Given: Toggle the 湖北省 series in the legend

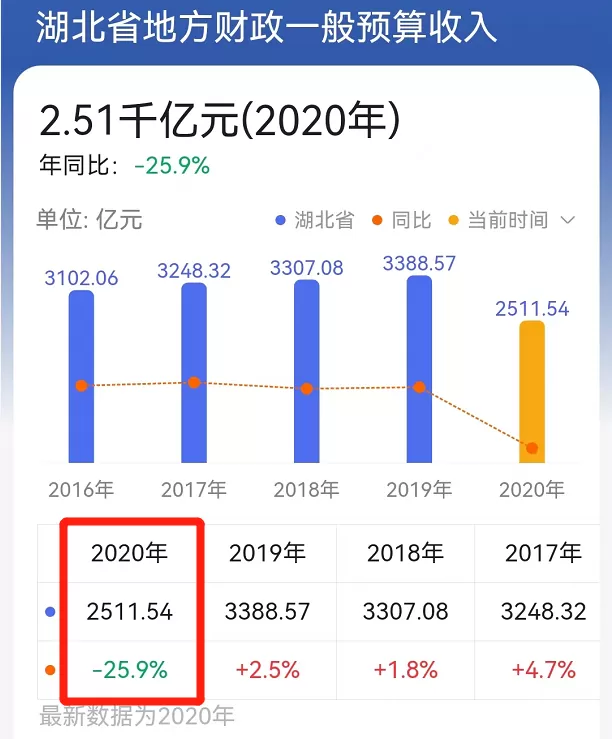Looking at the screenshot, I should click(315, 220).
